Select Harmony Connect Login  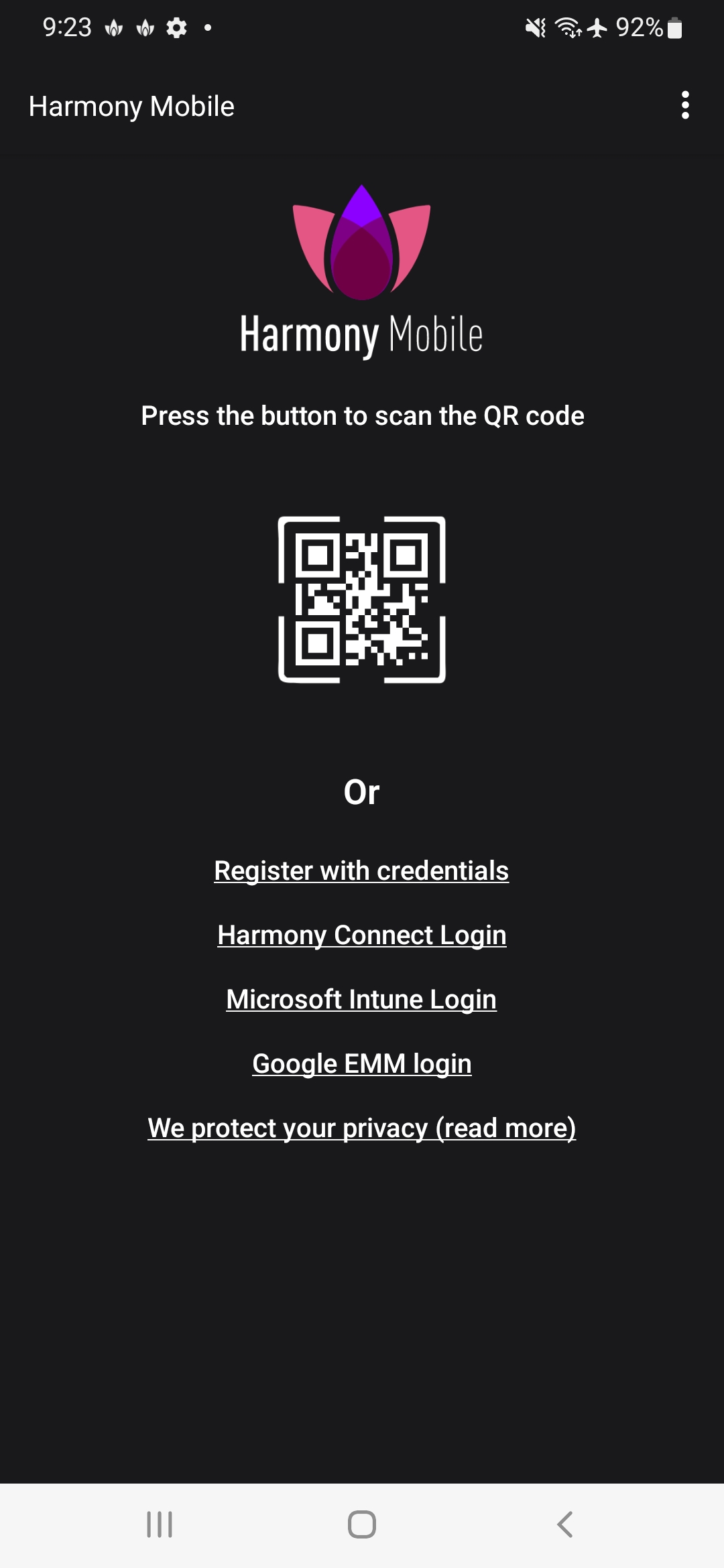click(x=362, y=935)
